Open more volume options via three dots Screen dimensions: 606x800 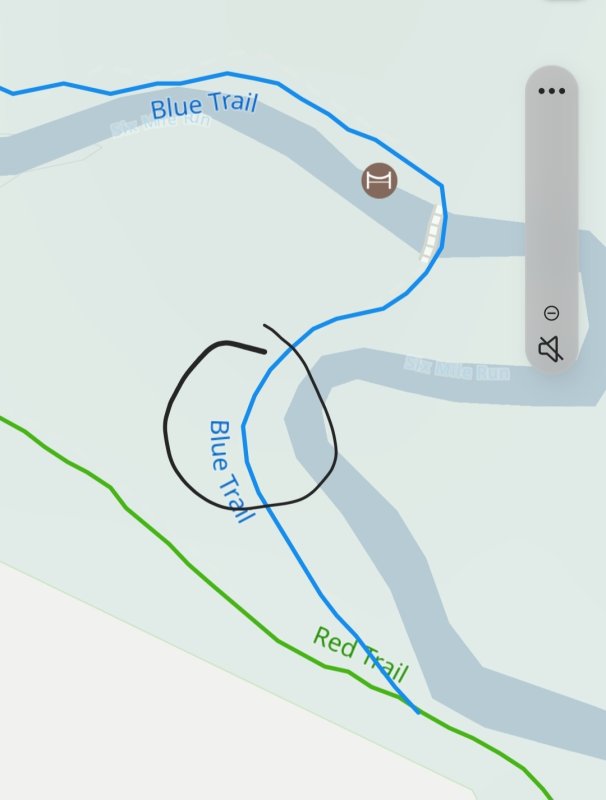(551, 91)
